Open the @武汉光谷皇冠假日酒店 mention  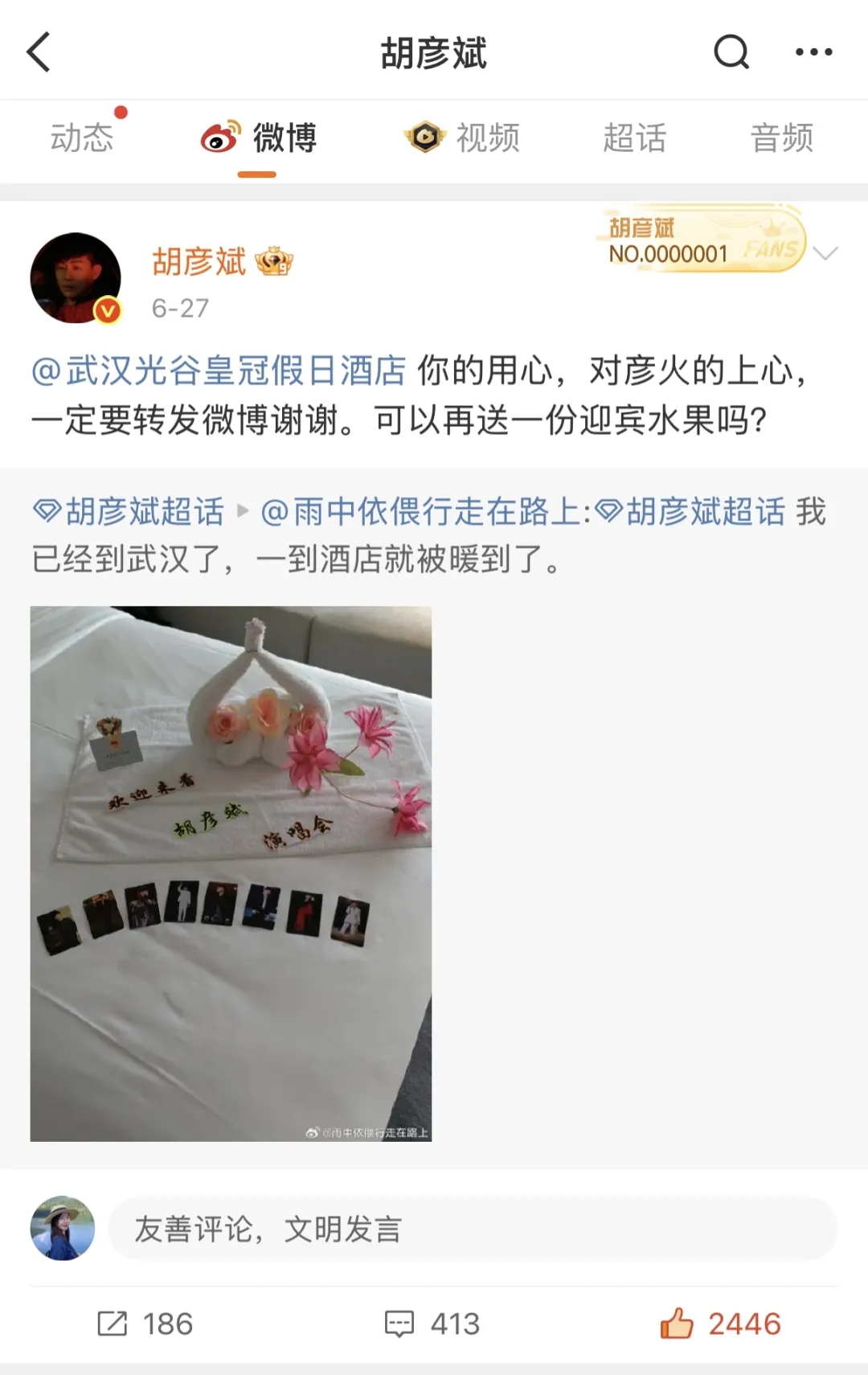219,371
